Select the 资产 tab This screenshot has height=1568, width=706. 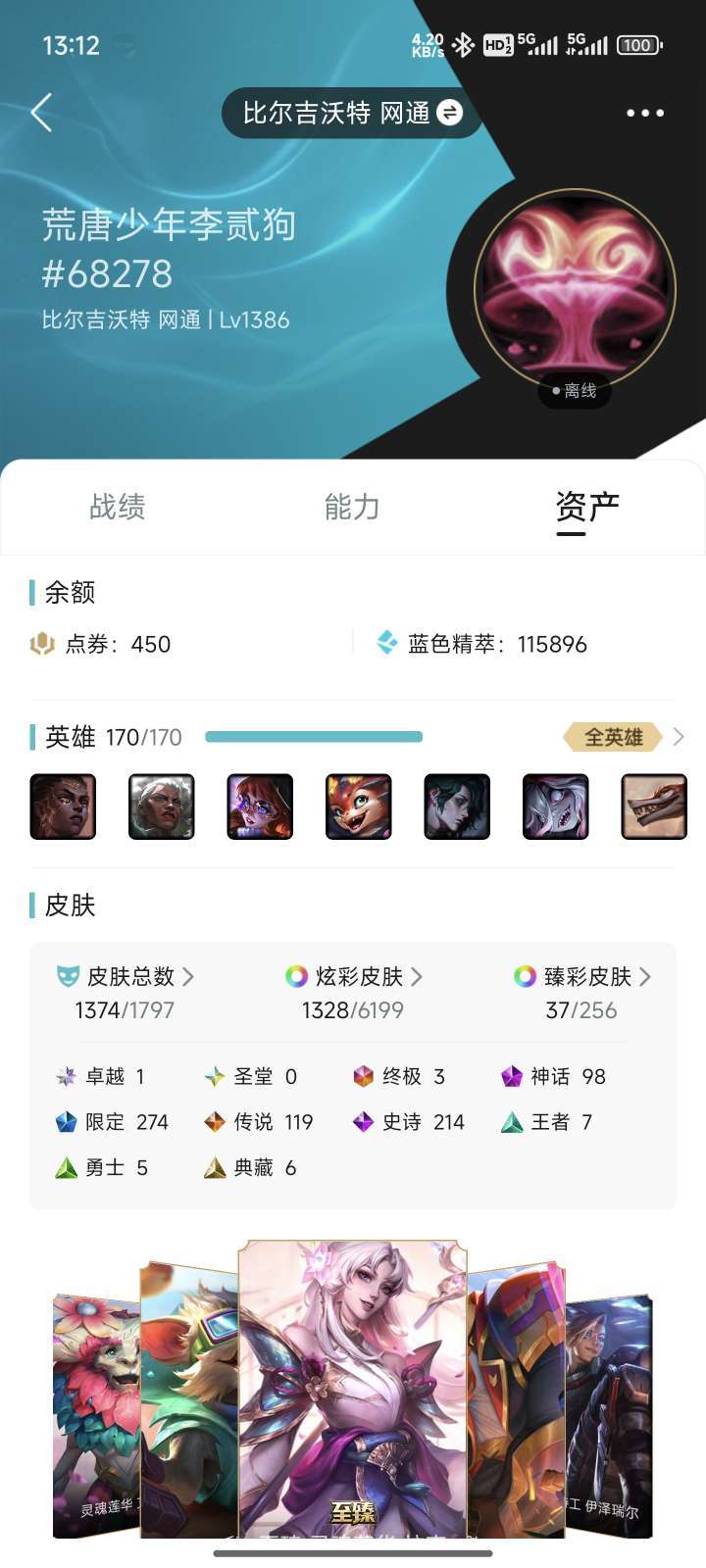[x=586, y=507]
